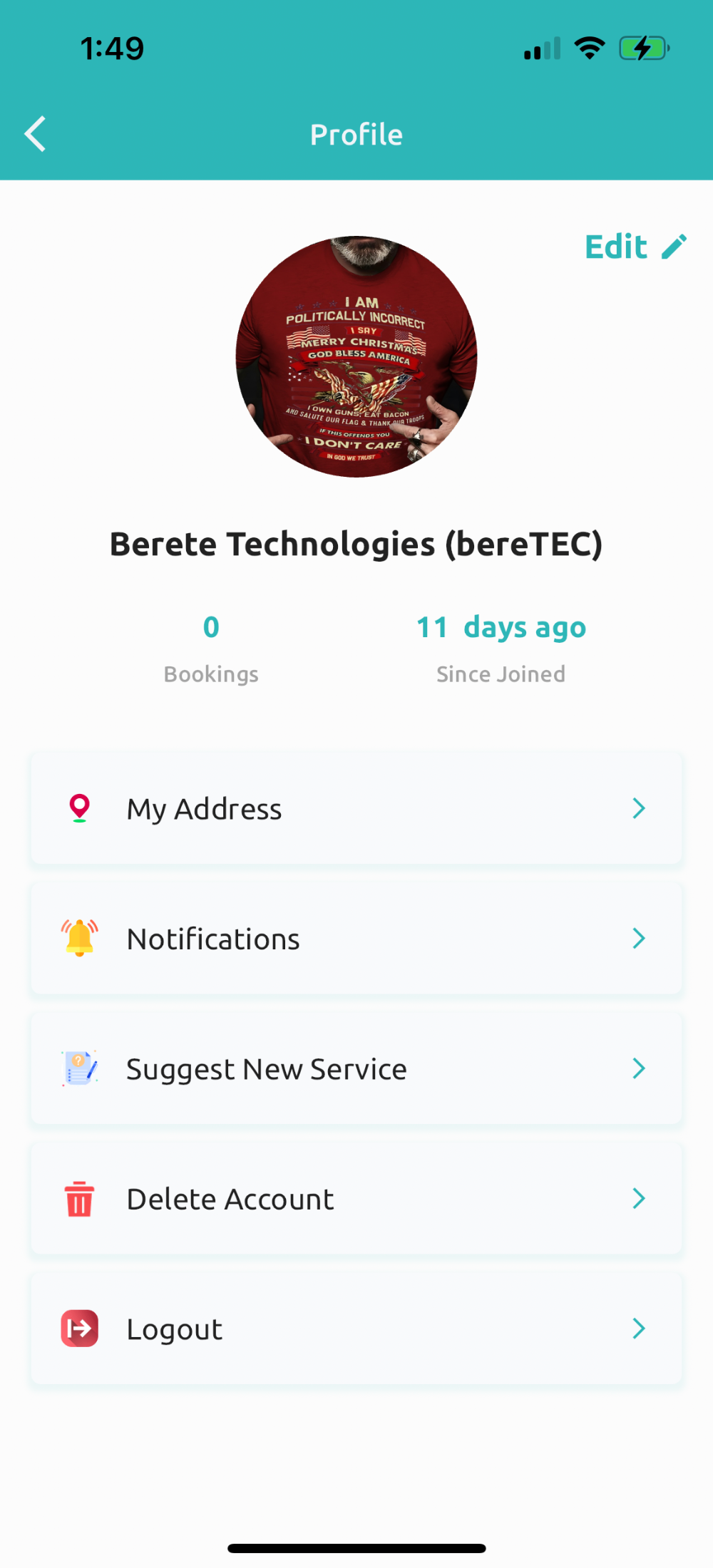The image size is (713, 1568).
Task: Go back from the Profile screen
Action: 36,134
